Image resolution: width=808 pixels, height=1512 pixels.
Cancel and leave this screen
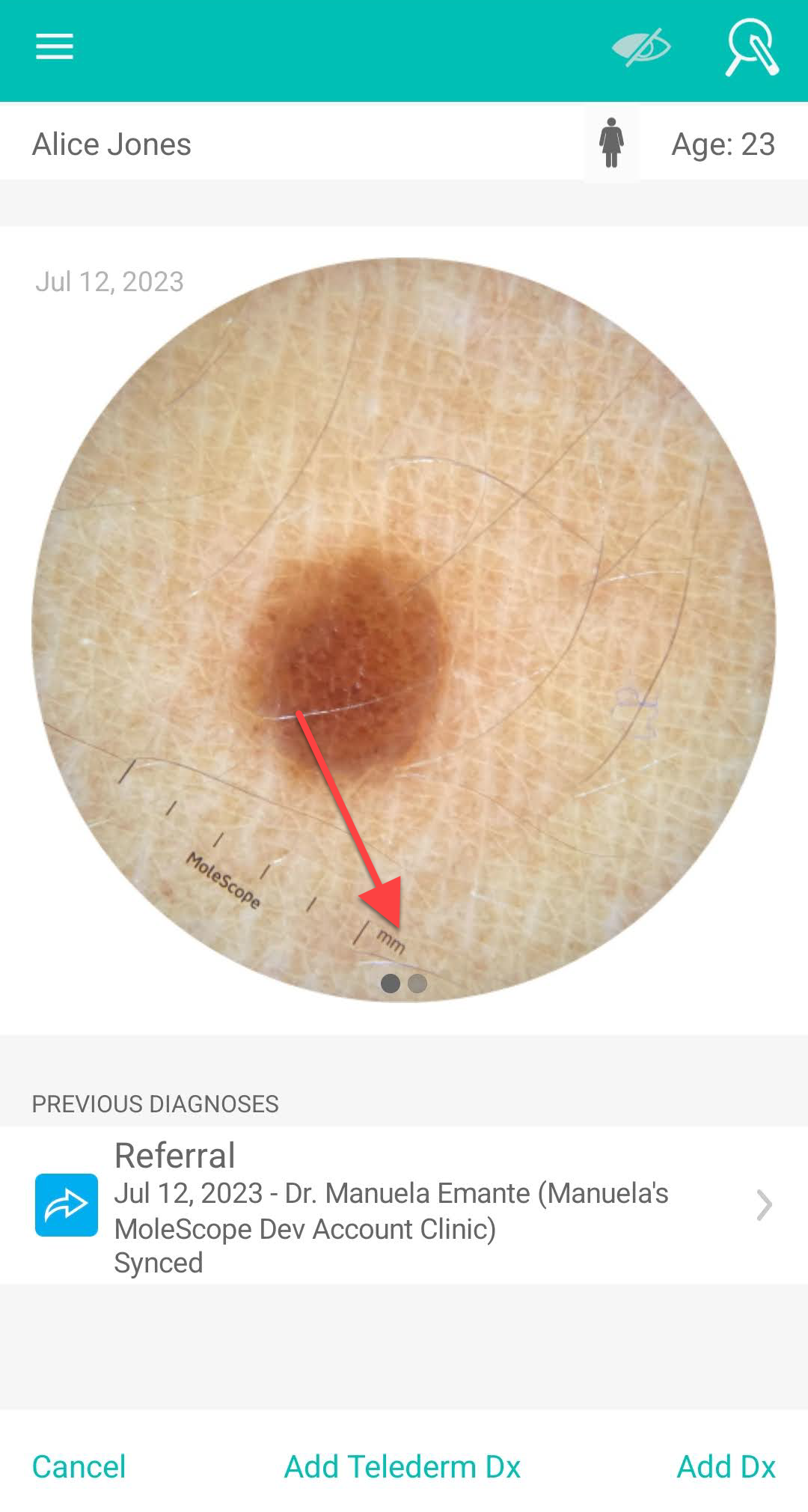pos(79,1466)
